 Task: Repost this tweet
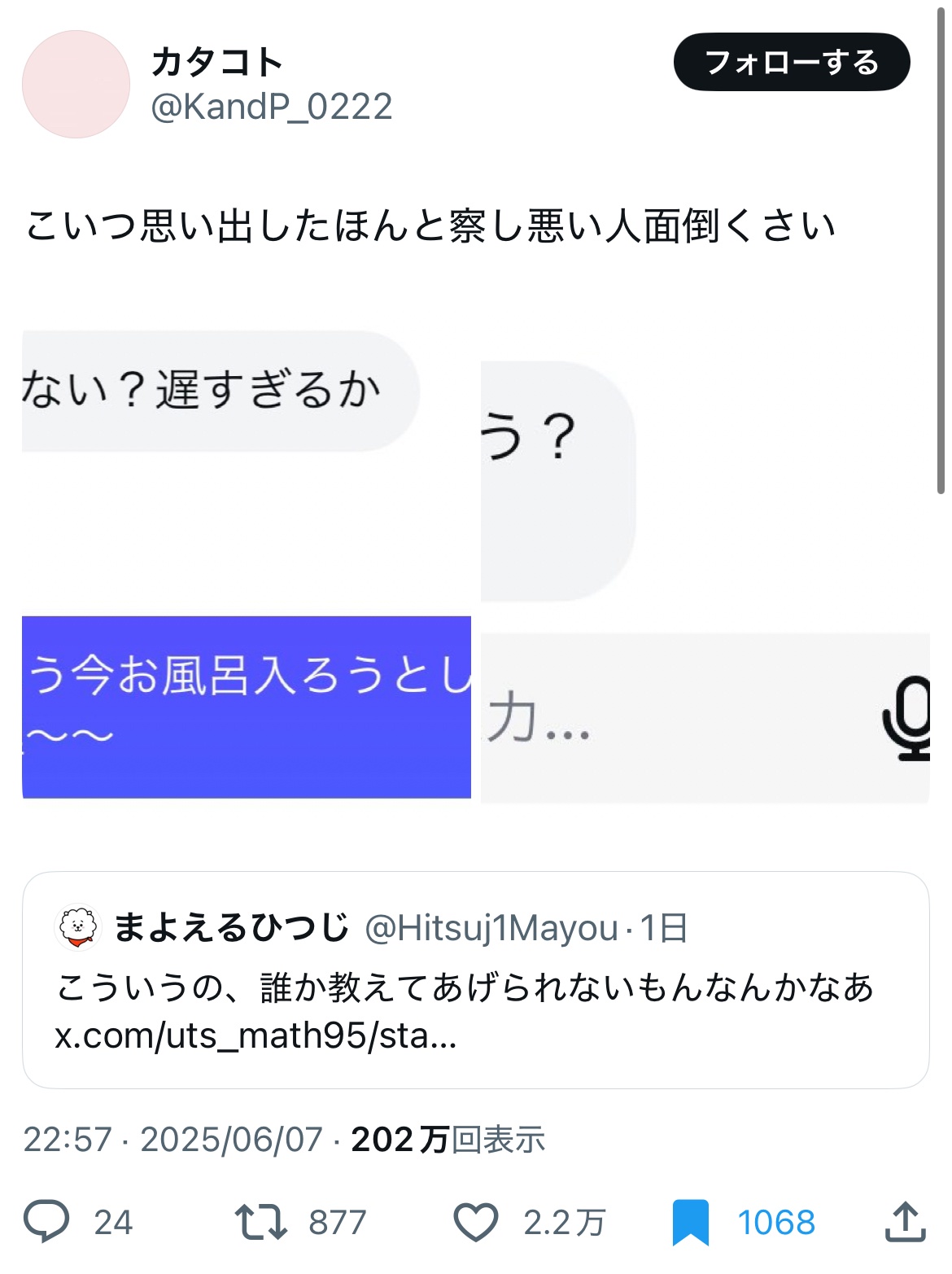coord(261,1221)
